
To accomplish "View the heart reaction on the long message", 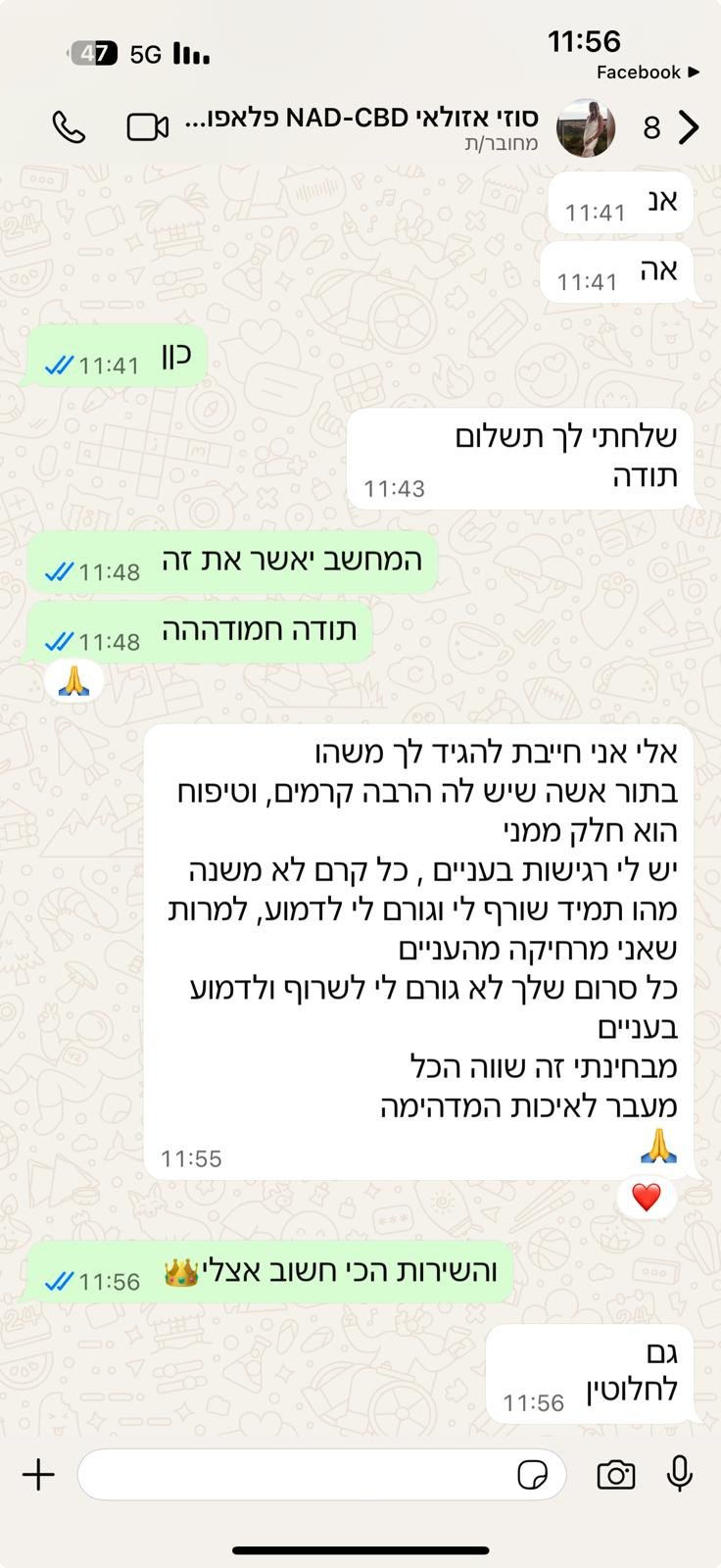I will [x=647, y=1197].
